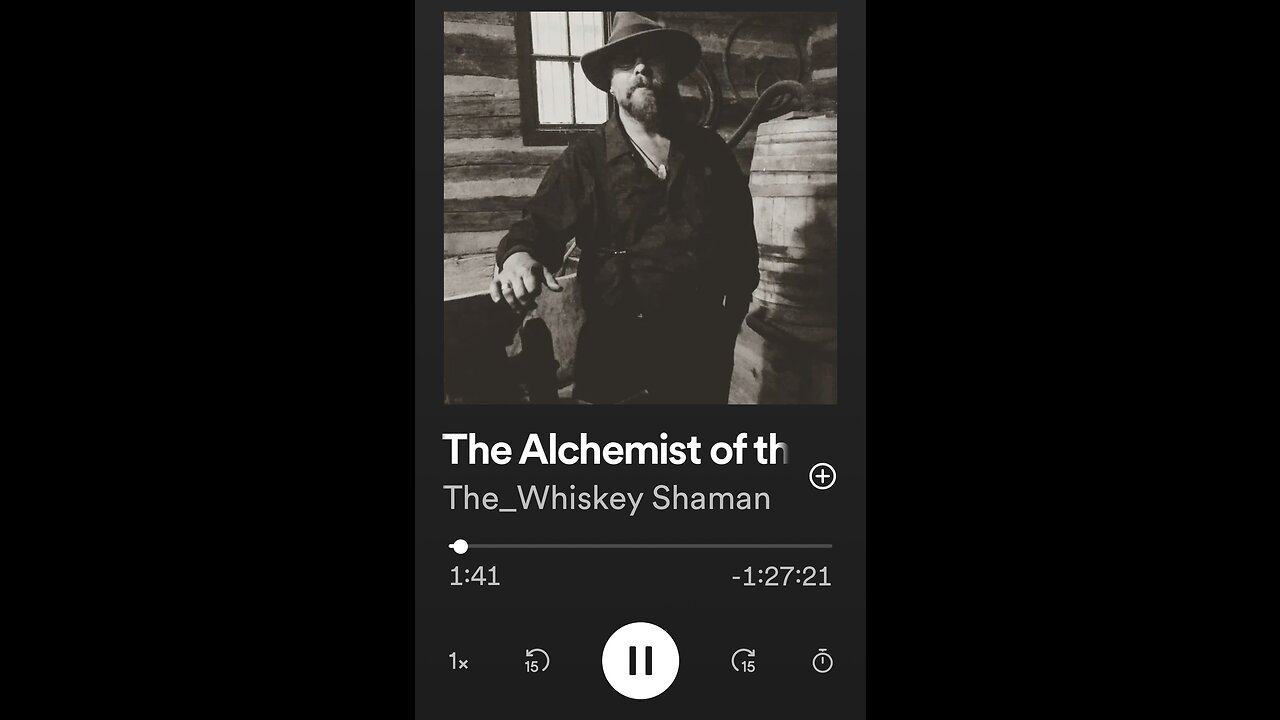Skip forward 15 seconds
This screenshot has width=1280, height=720.
point(744,661)
